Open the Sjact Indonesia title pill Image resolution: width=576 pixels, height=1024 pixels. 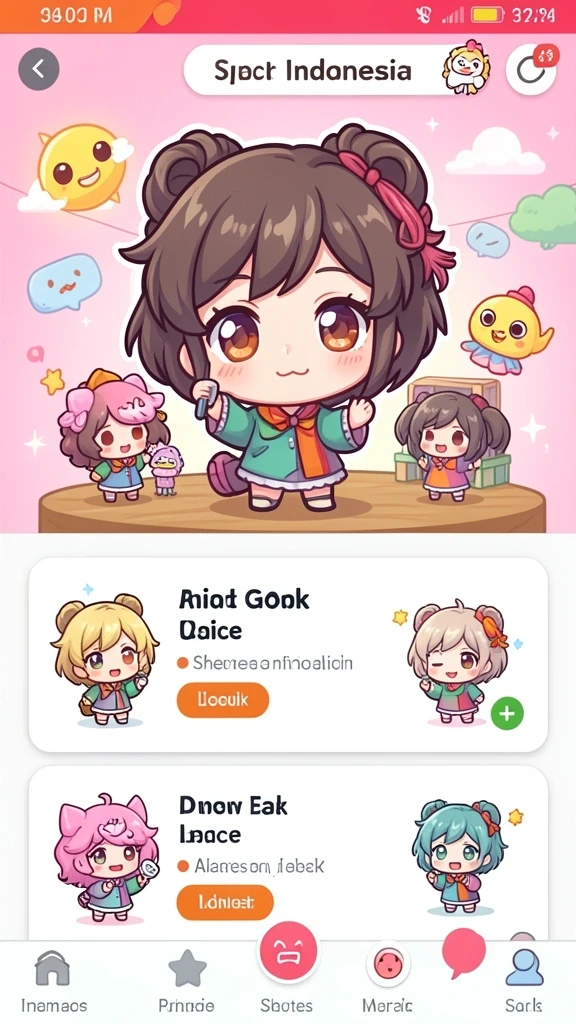[x=338, y=70]
